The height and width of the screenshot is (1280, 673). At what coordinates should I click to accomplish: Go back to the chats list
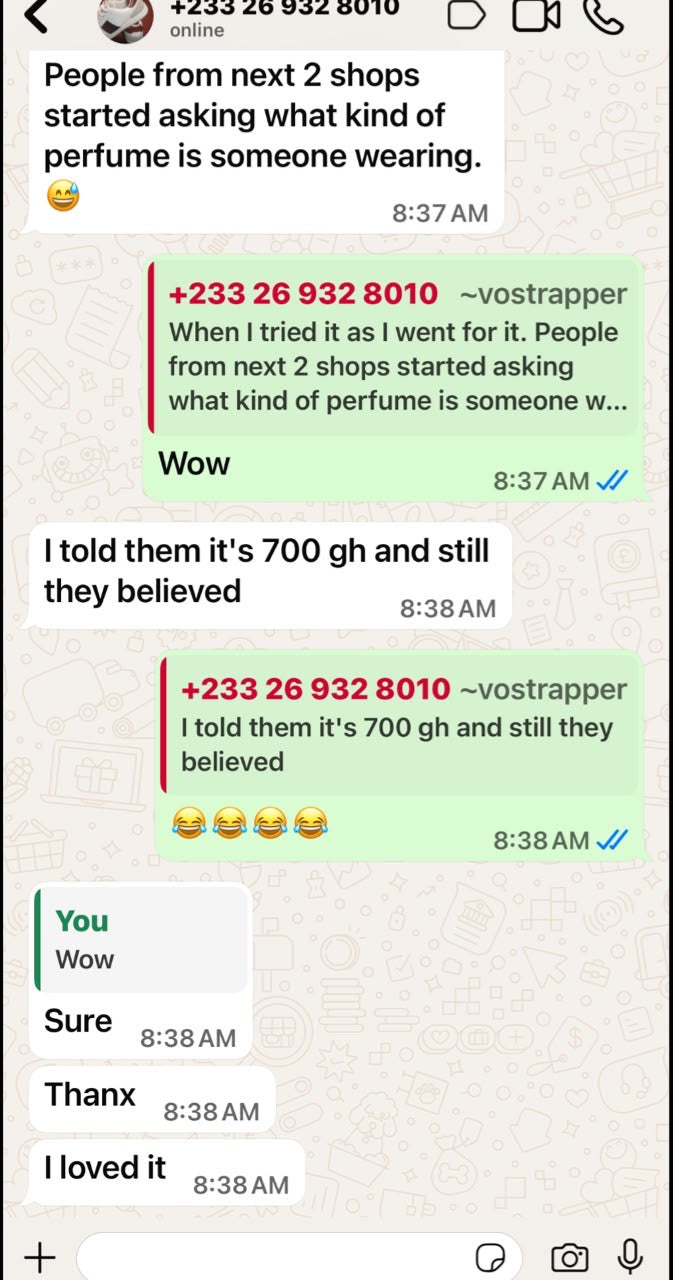click(x=36, y=14)
